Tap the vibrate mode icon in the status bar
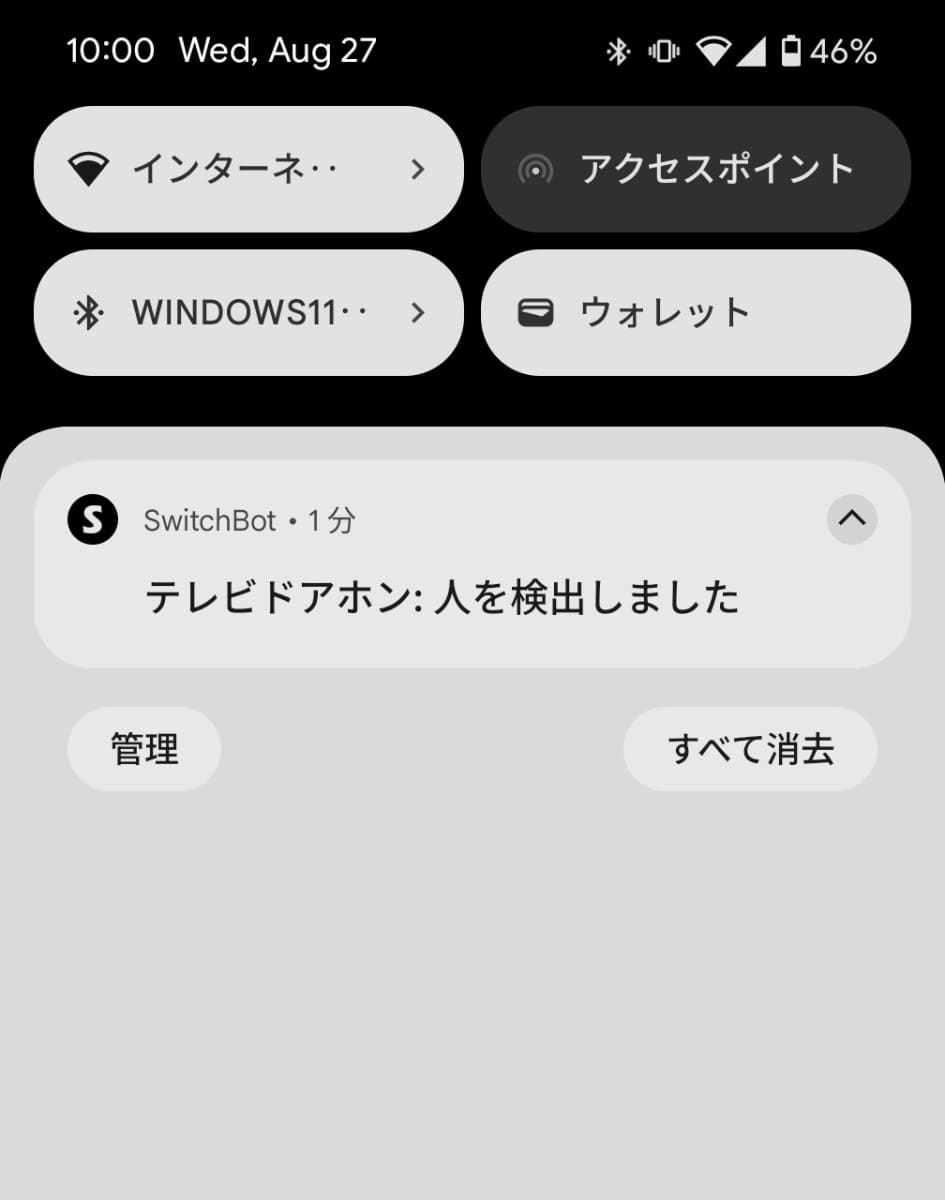Viewport: 945px width, 1200px height. click(x=665, y=50)
